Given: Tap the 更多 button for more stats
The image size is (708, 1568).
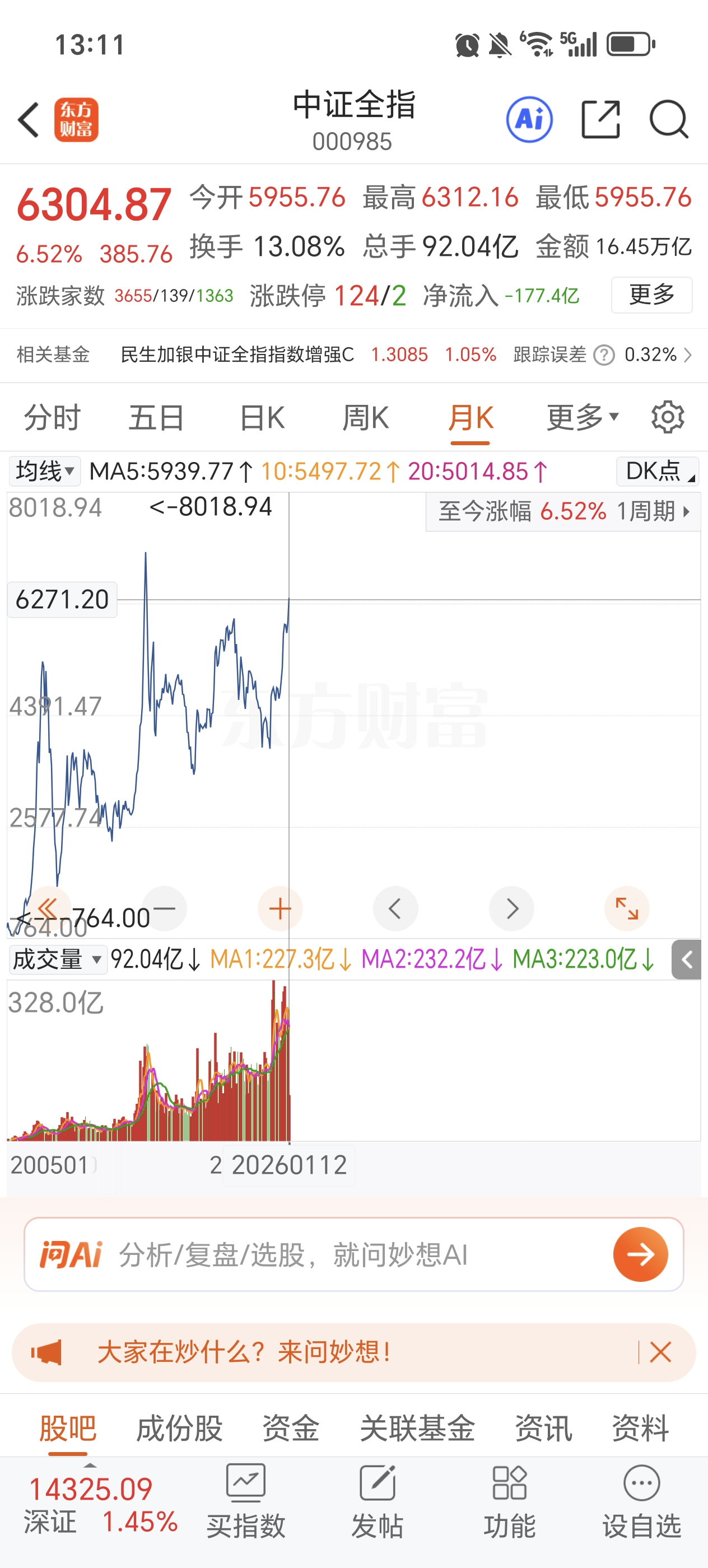Looking at the screenshot, I should click(x=651, y=295).
